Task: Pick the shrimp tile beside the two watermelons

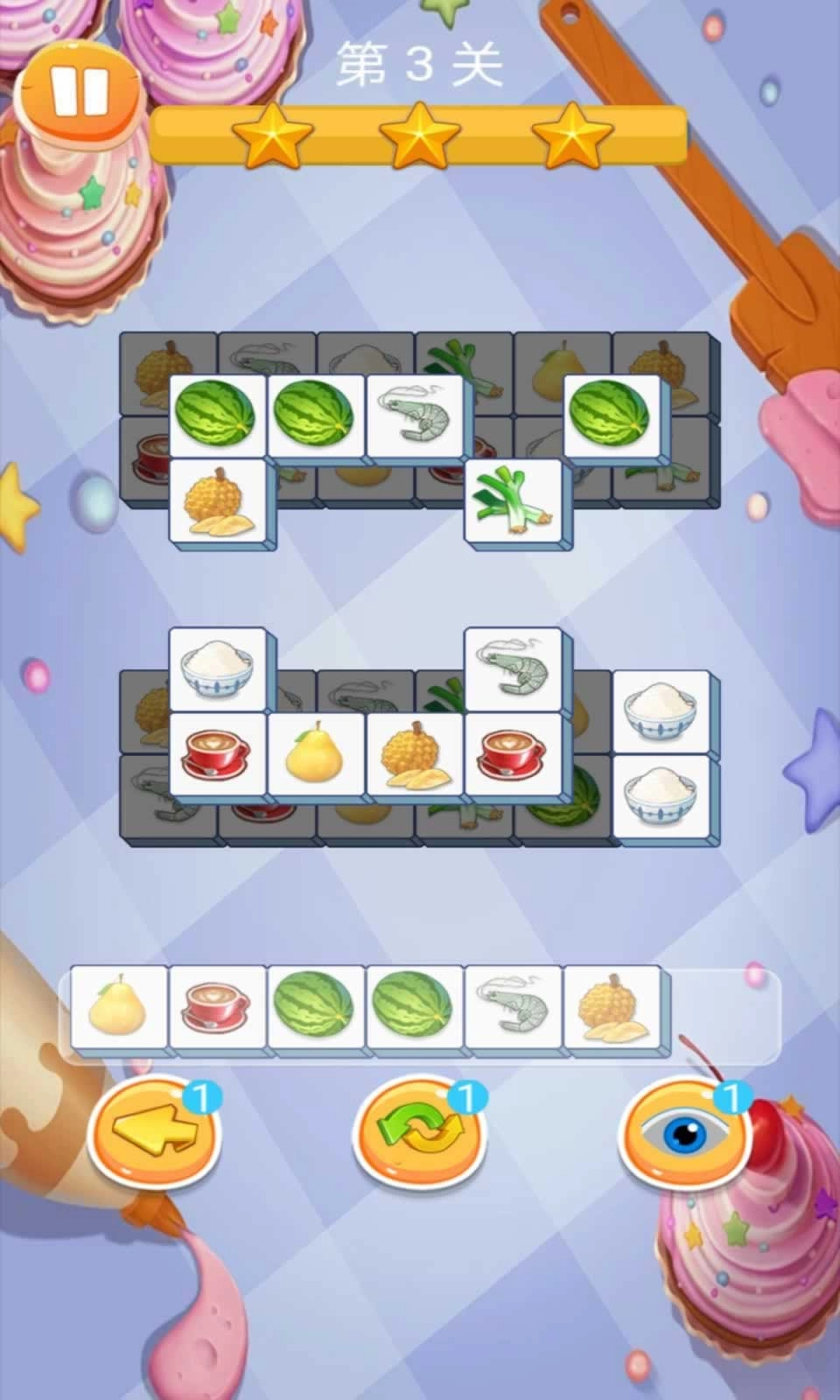Action: (x=415, y=415)
